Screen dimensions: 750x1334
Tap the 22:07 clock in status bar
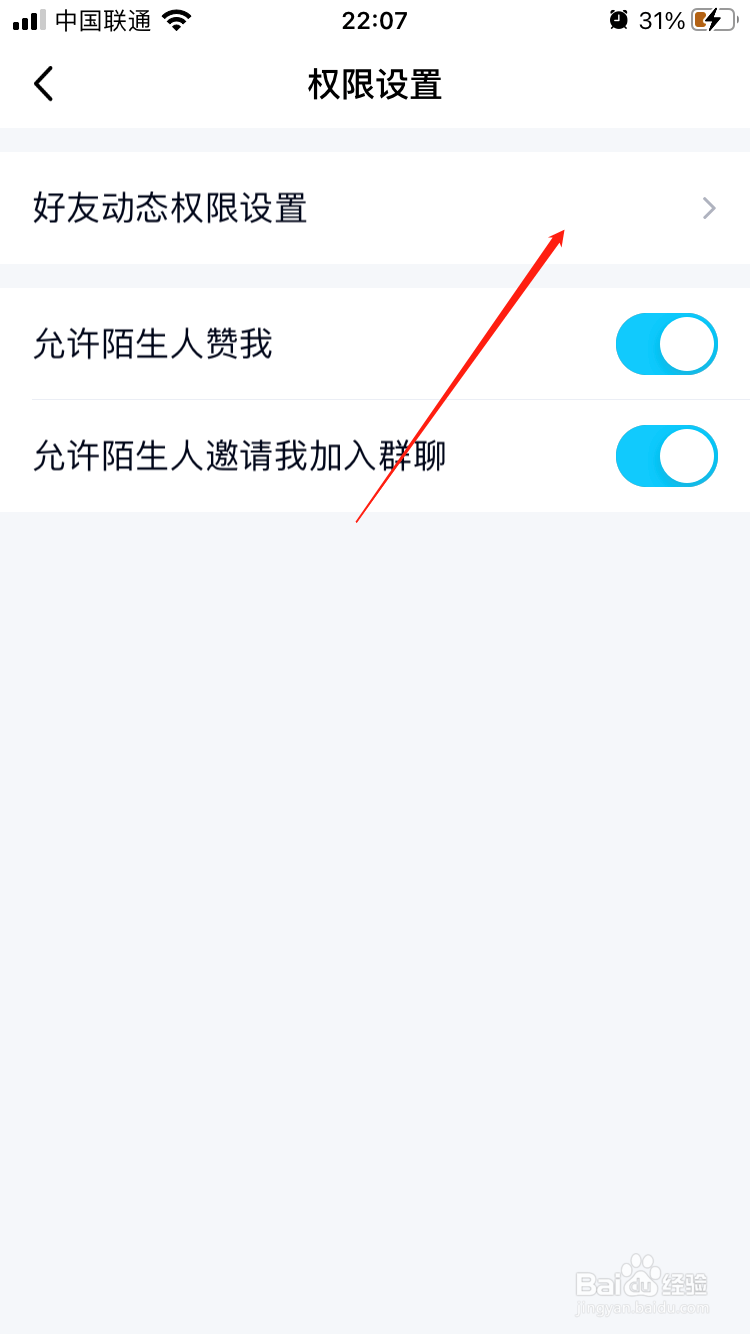pyautogui.click(x=375, y=19)
